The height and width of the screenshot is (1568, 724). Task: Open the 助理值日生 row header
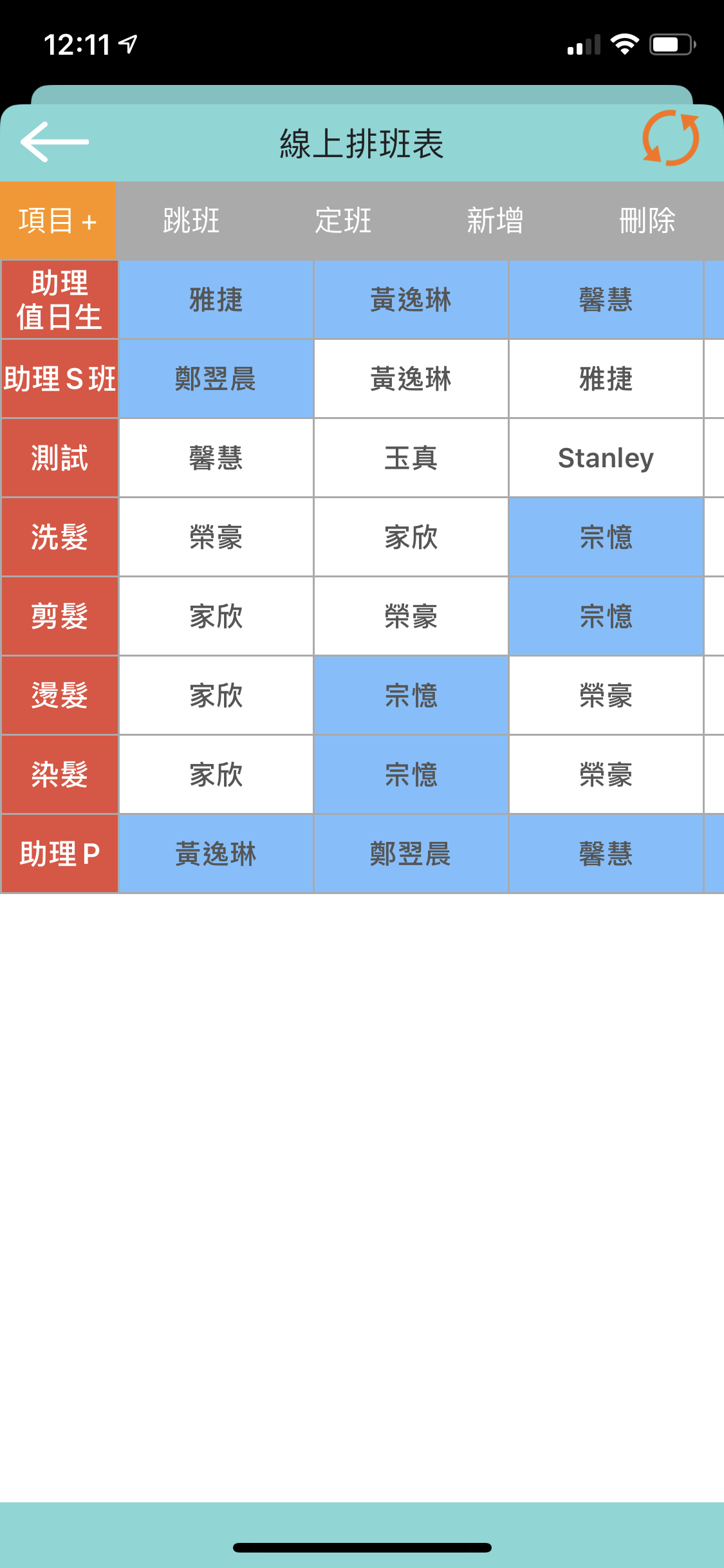(59, 300)
